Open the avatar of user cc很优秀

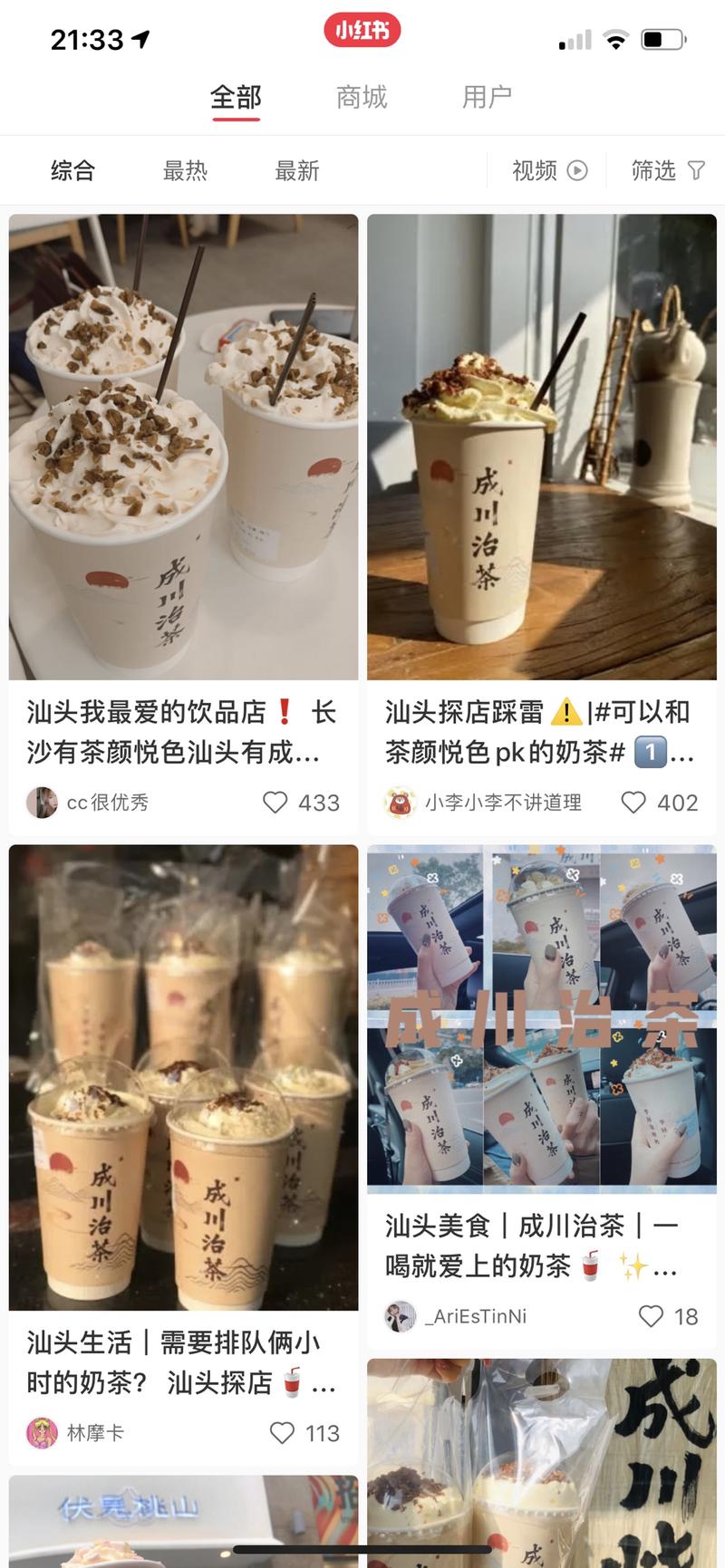pyautogui.click(x=42, y=803)
